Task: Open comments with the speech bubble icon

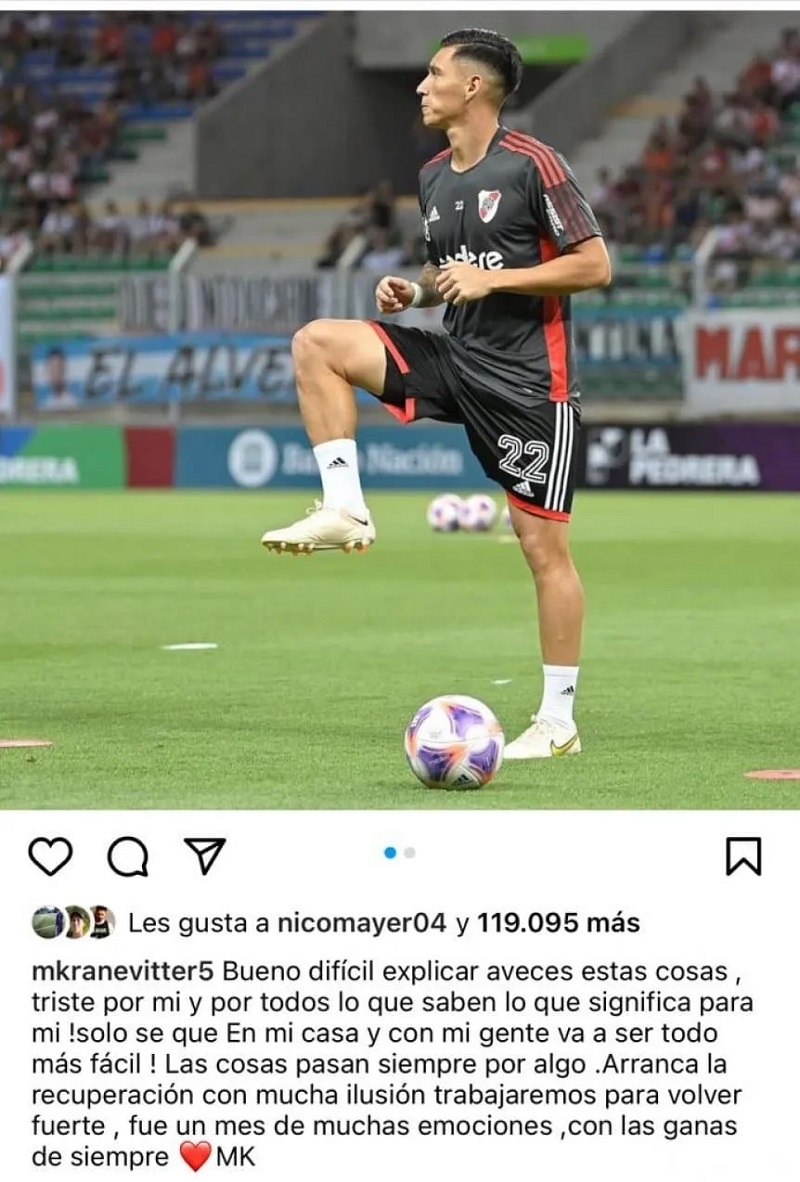Action: (128, 857)
